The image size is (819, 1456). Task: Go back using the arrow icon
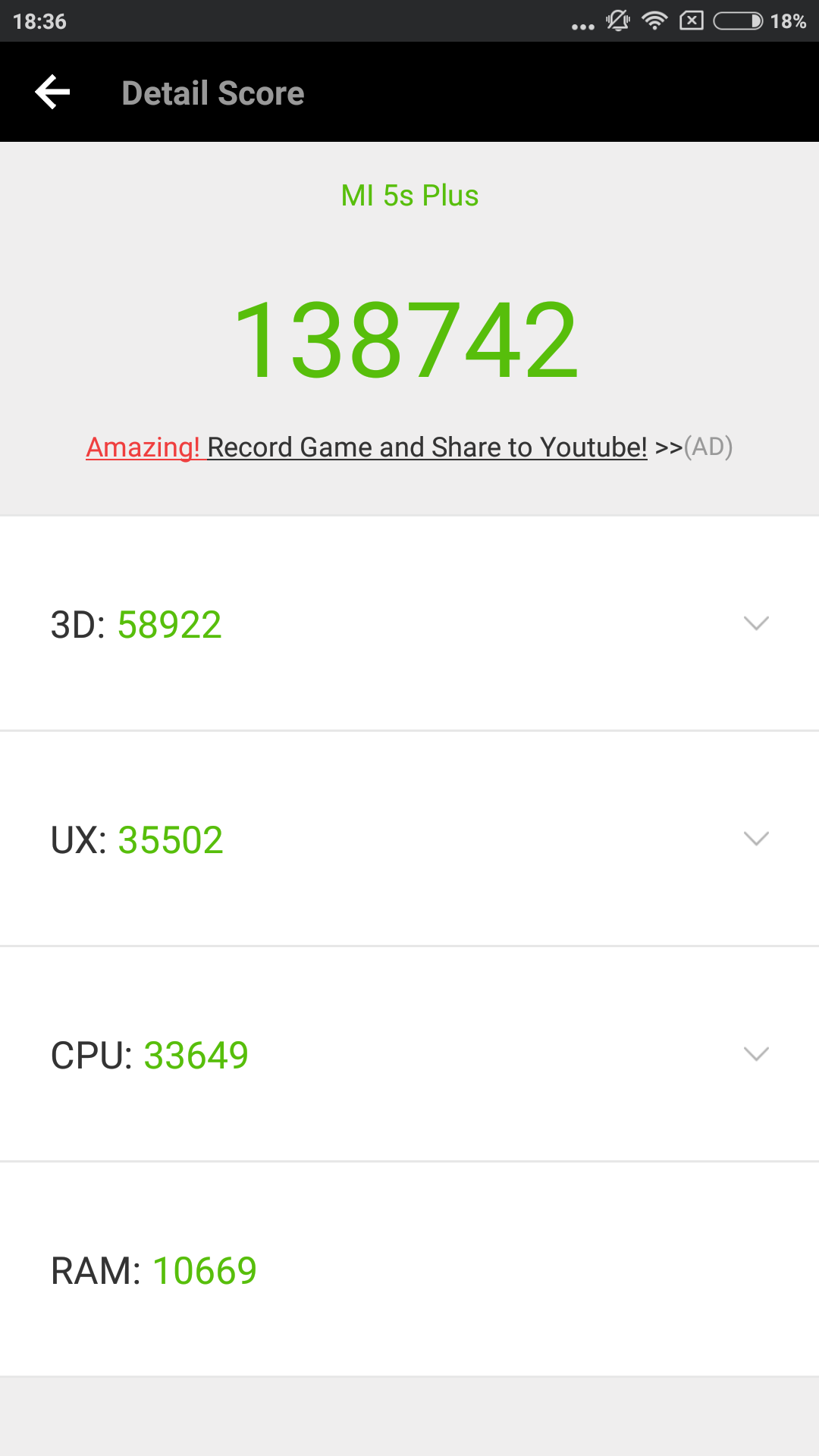pos(52,93)
